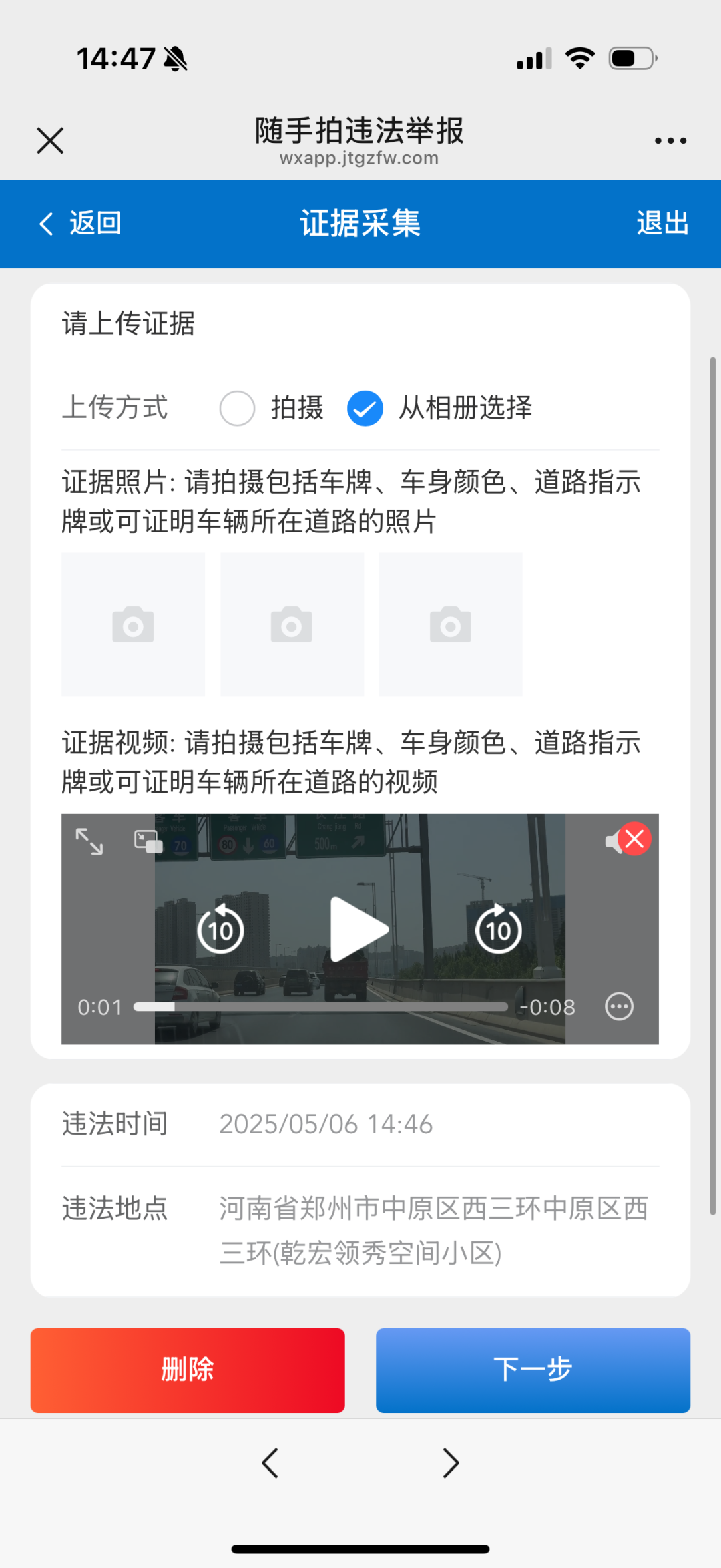Enable picture-in-picture video mode
The width and height of the screenshot is (721, 1568).
[148, 843]
